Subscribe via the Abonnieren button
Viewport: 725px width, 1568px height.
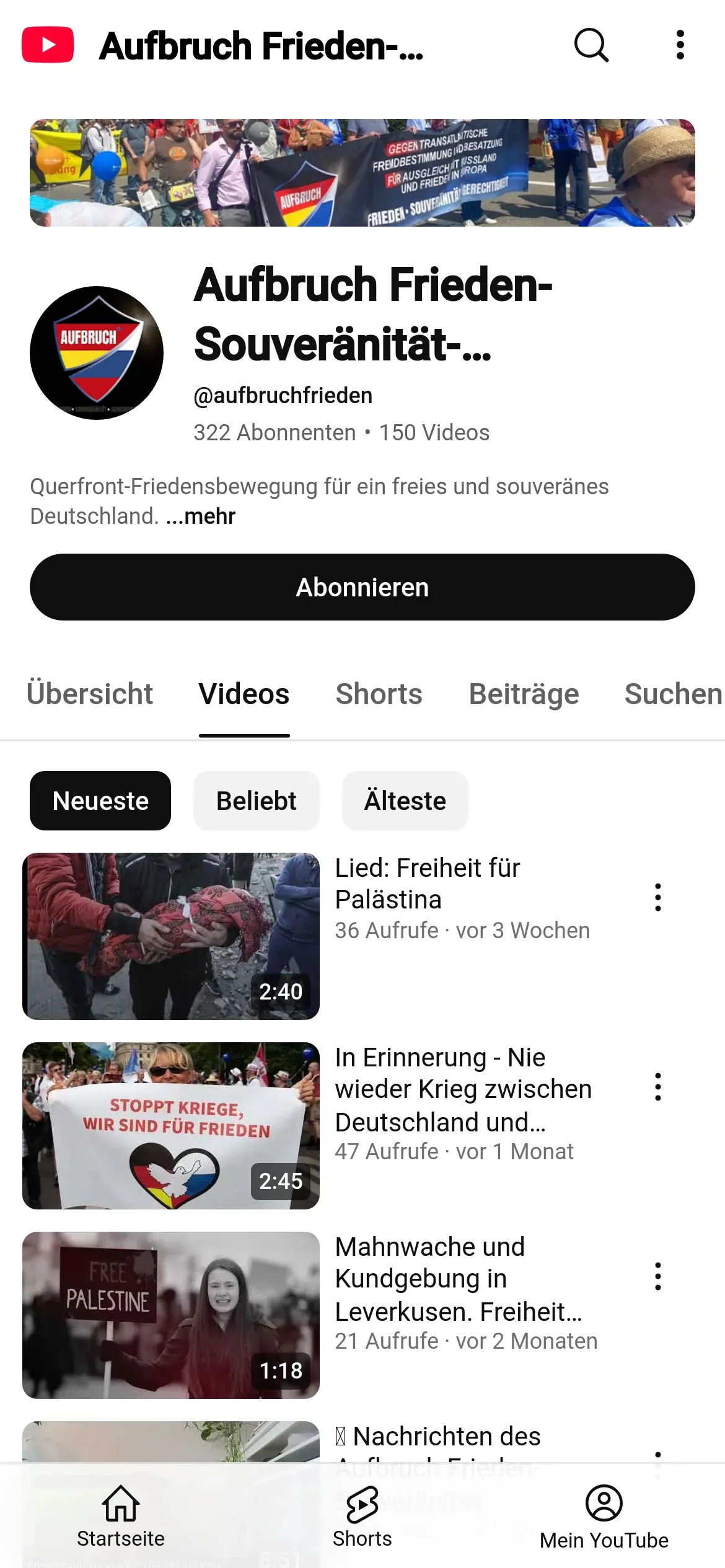click(362, 587)
